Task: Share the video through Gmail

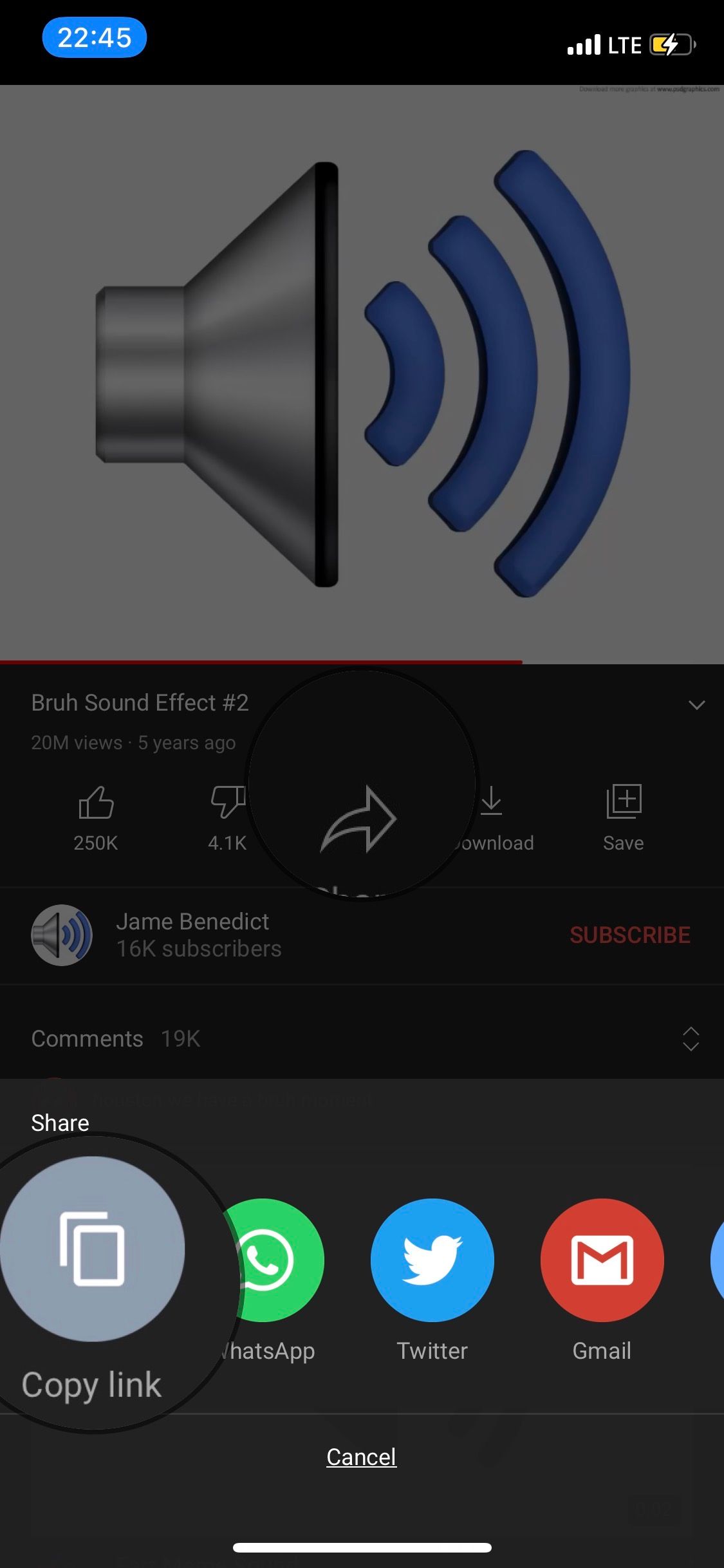Action: click(x=602, y=1260)
